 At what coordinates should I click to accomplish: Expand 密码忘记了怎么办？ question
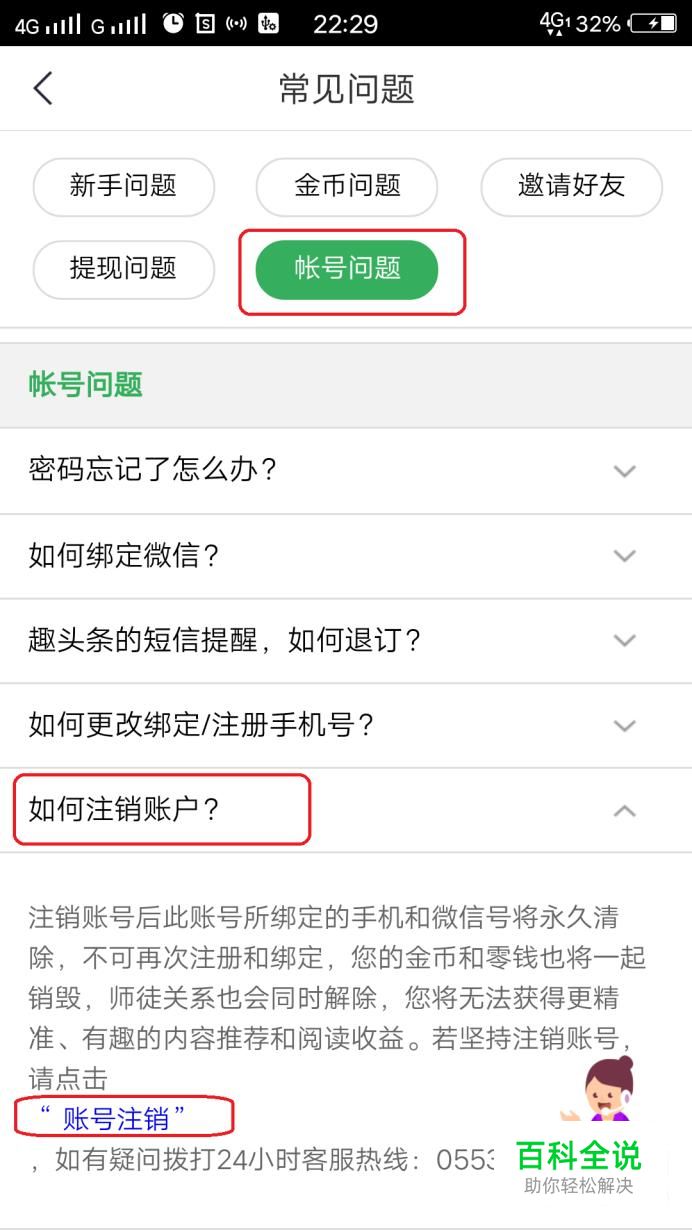346,471
